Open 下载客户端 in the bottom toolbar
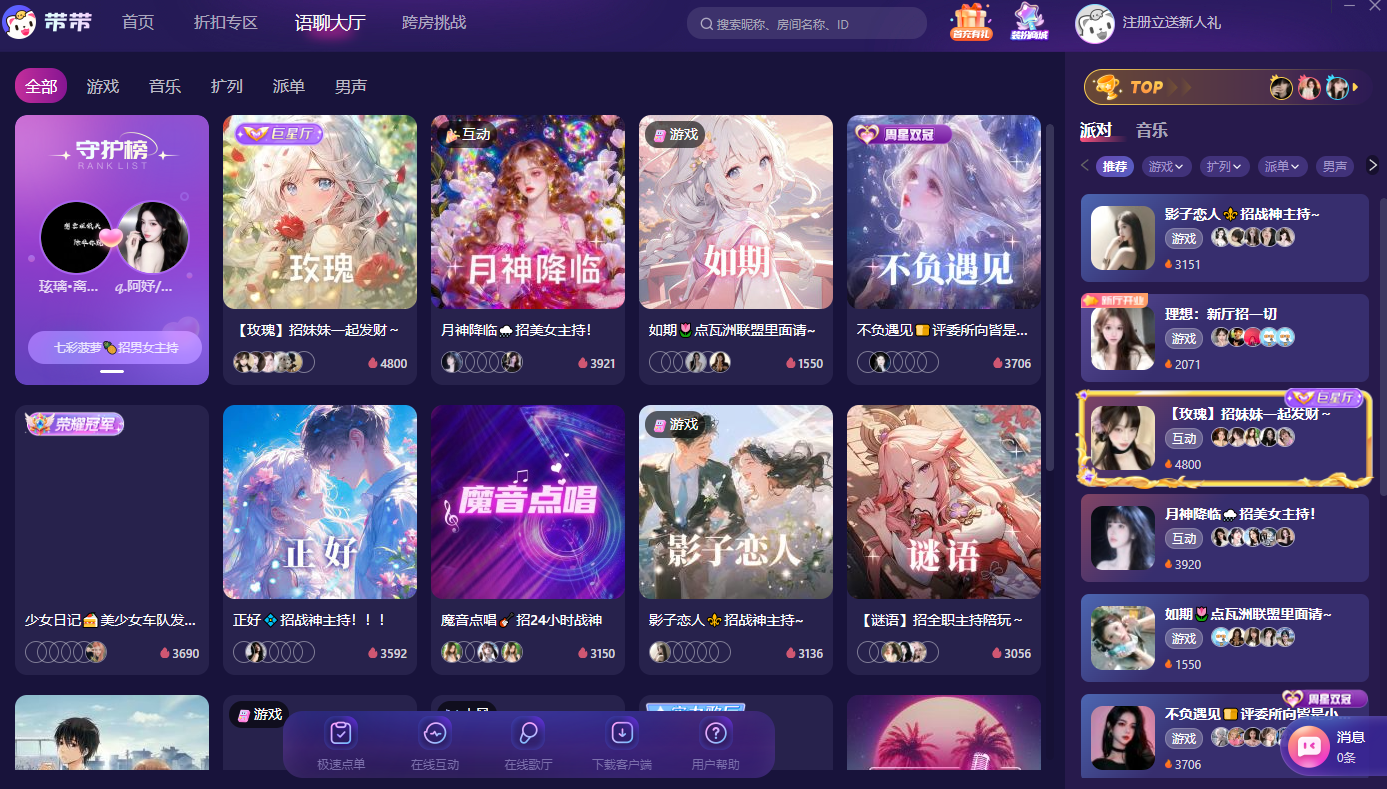The height and width of the screenshot is (789, 1387). [621, 743]
